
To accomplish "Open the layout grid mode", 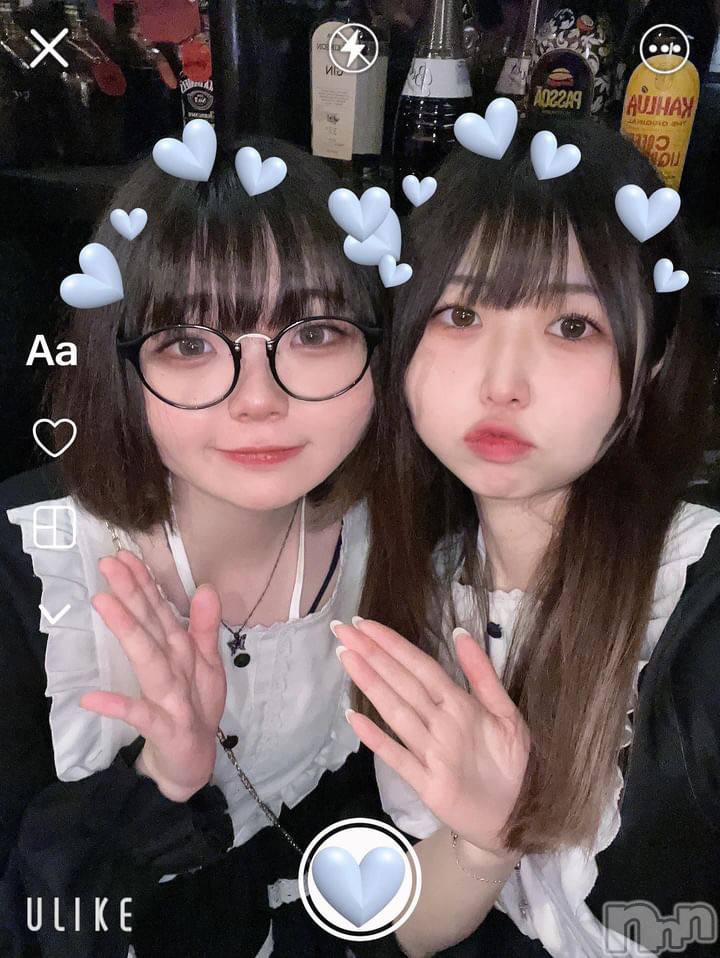I will (x=54, y=527).
